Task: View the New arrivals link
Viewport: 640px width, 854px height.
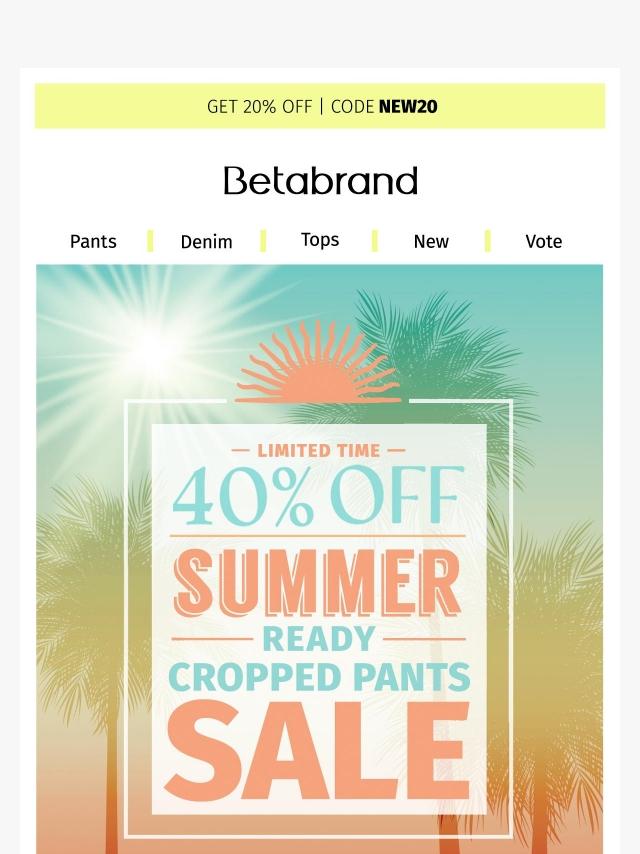Action: [x=431, y=241]
